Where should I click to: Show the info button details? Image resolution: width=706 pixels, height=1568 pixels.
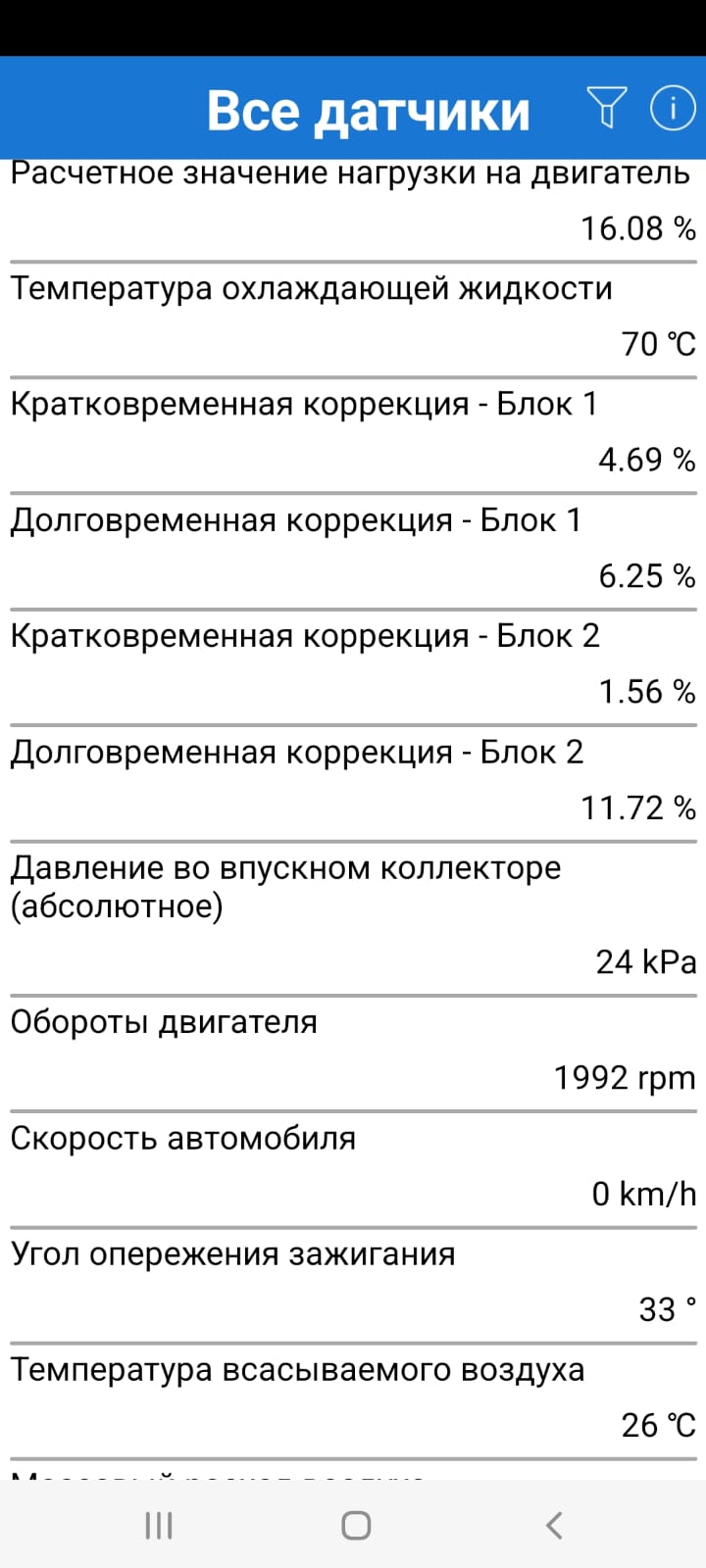point(673,107)
